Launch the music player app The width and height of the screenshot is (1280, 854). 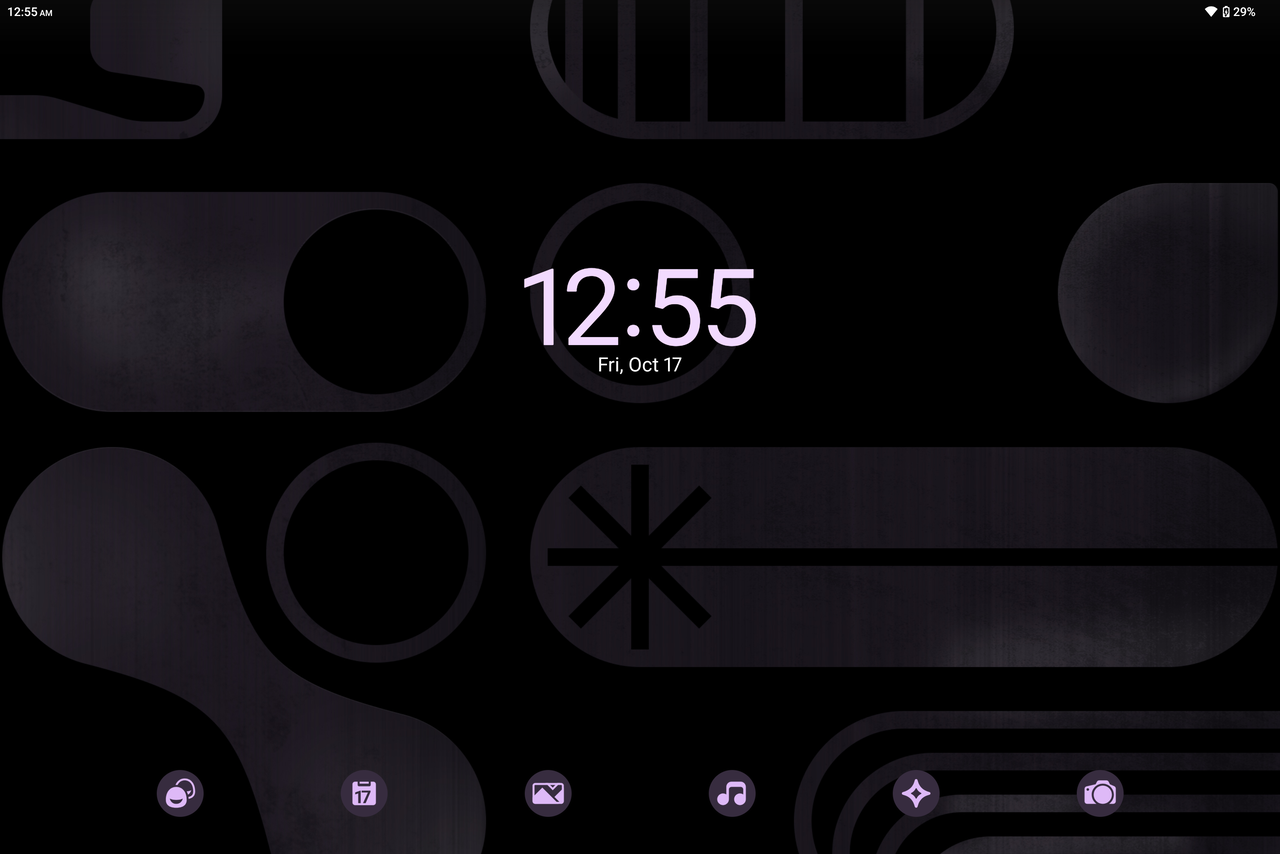tap(732, 794)
